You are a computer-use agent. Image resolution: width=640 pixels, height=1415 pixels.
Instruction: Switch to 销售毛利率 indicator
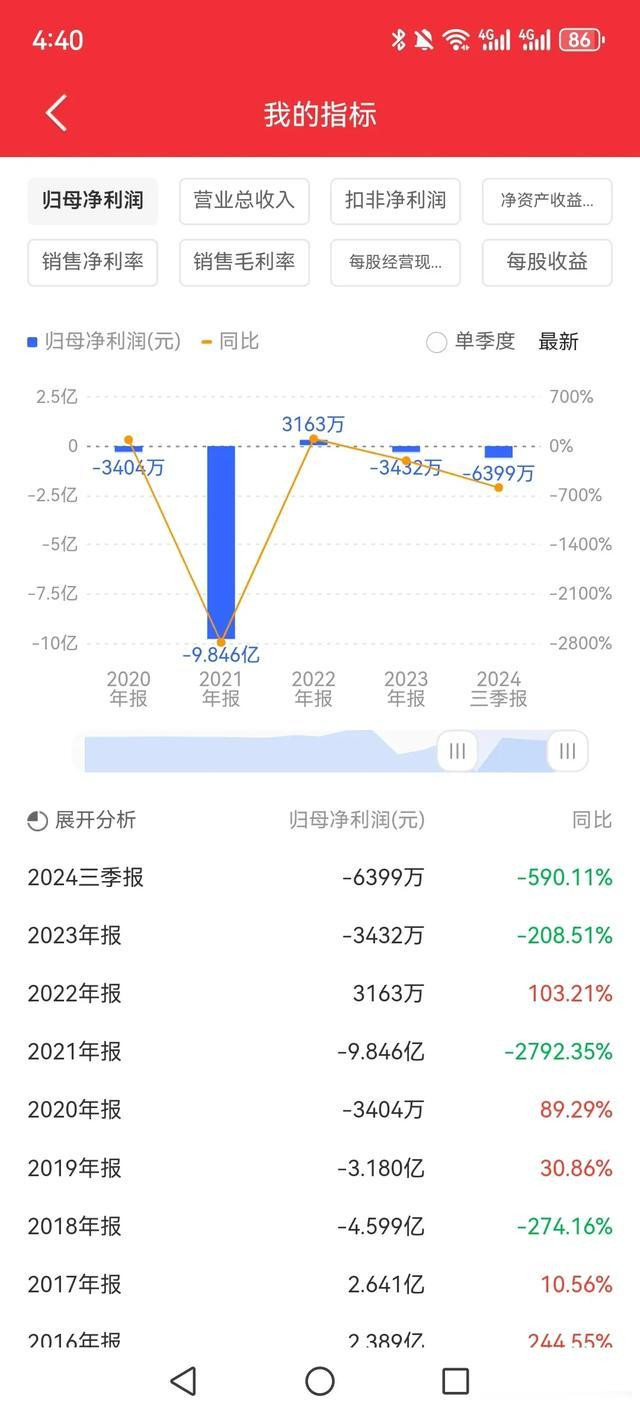[244, 262]
